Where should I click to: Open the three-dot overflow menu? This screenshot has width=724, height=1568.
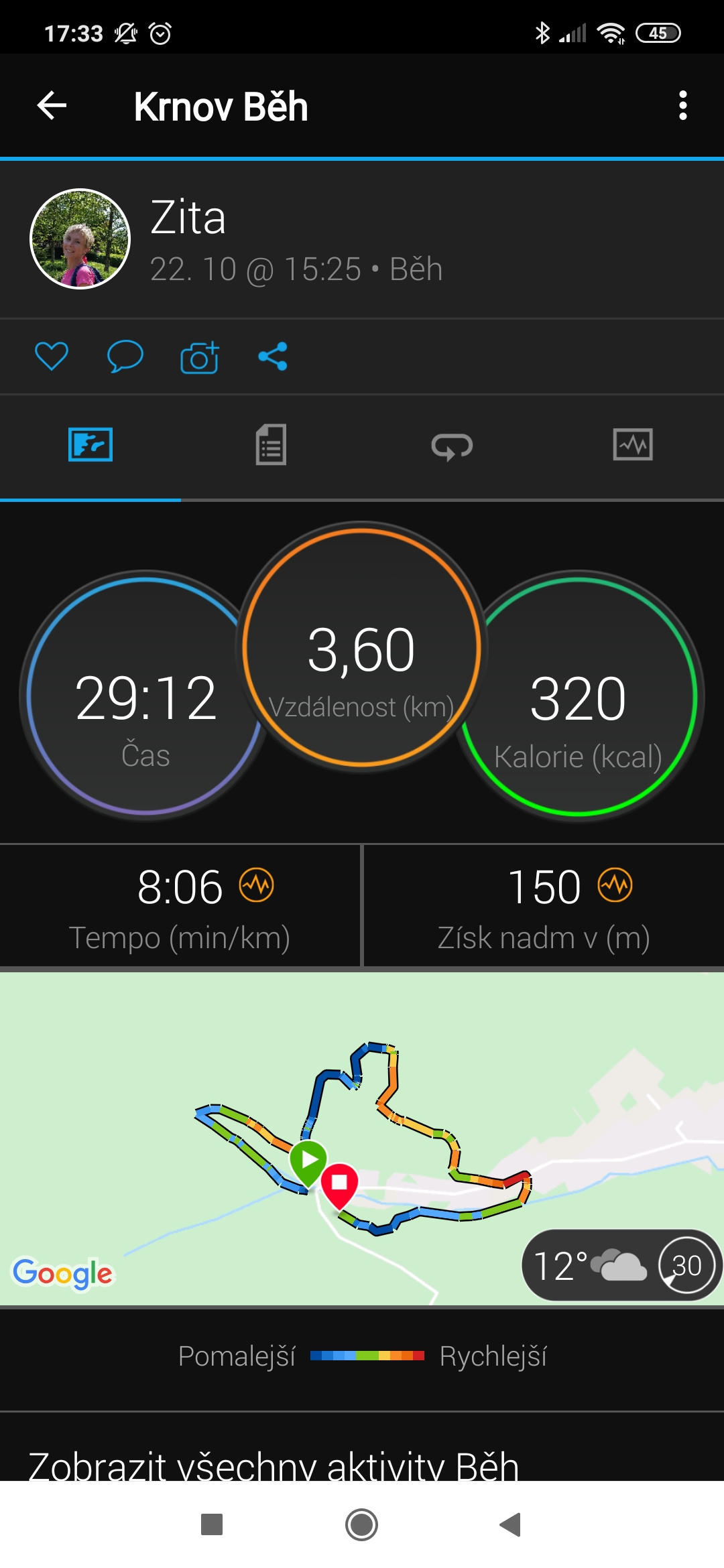pyautogui.click(x=682, y=105)
